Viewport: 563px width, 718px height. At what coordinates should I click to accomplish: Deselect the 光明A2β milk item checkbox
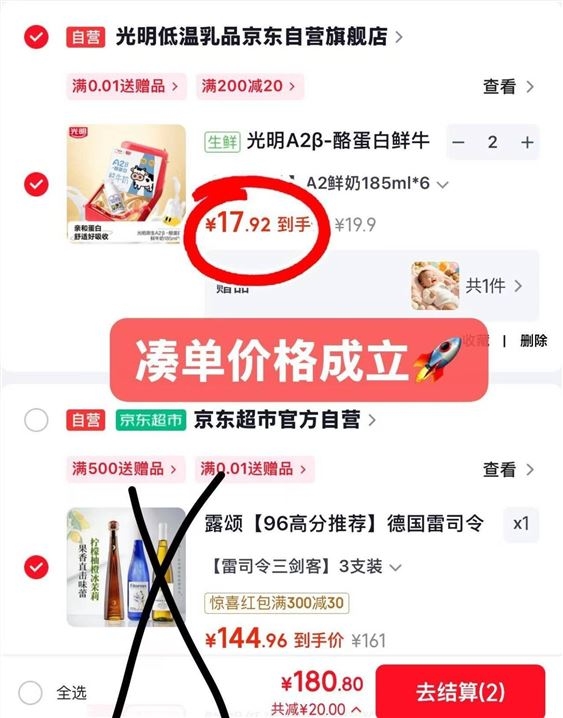[x=36, y=184]
